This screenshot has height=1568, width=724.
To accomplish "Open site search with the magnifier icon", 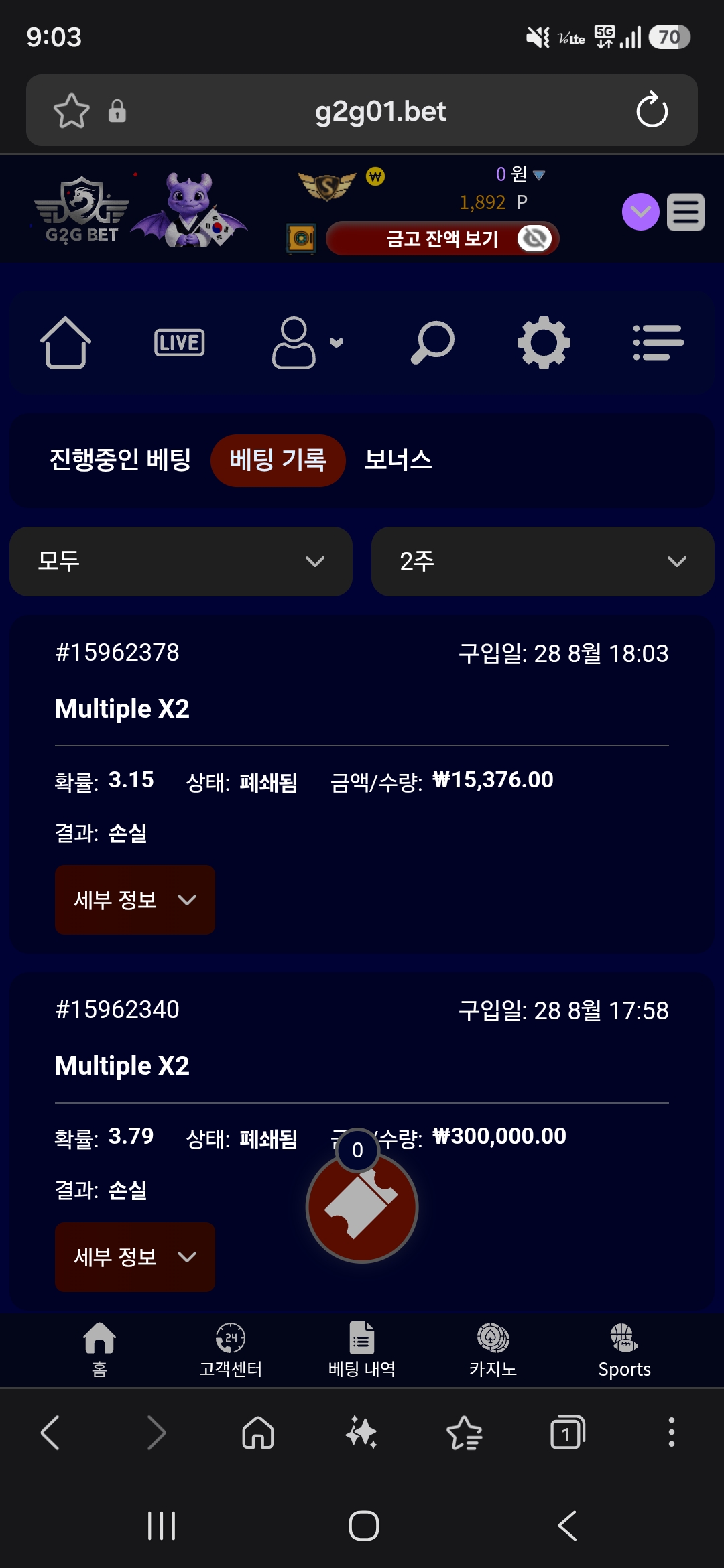I will coord(432,342).
